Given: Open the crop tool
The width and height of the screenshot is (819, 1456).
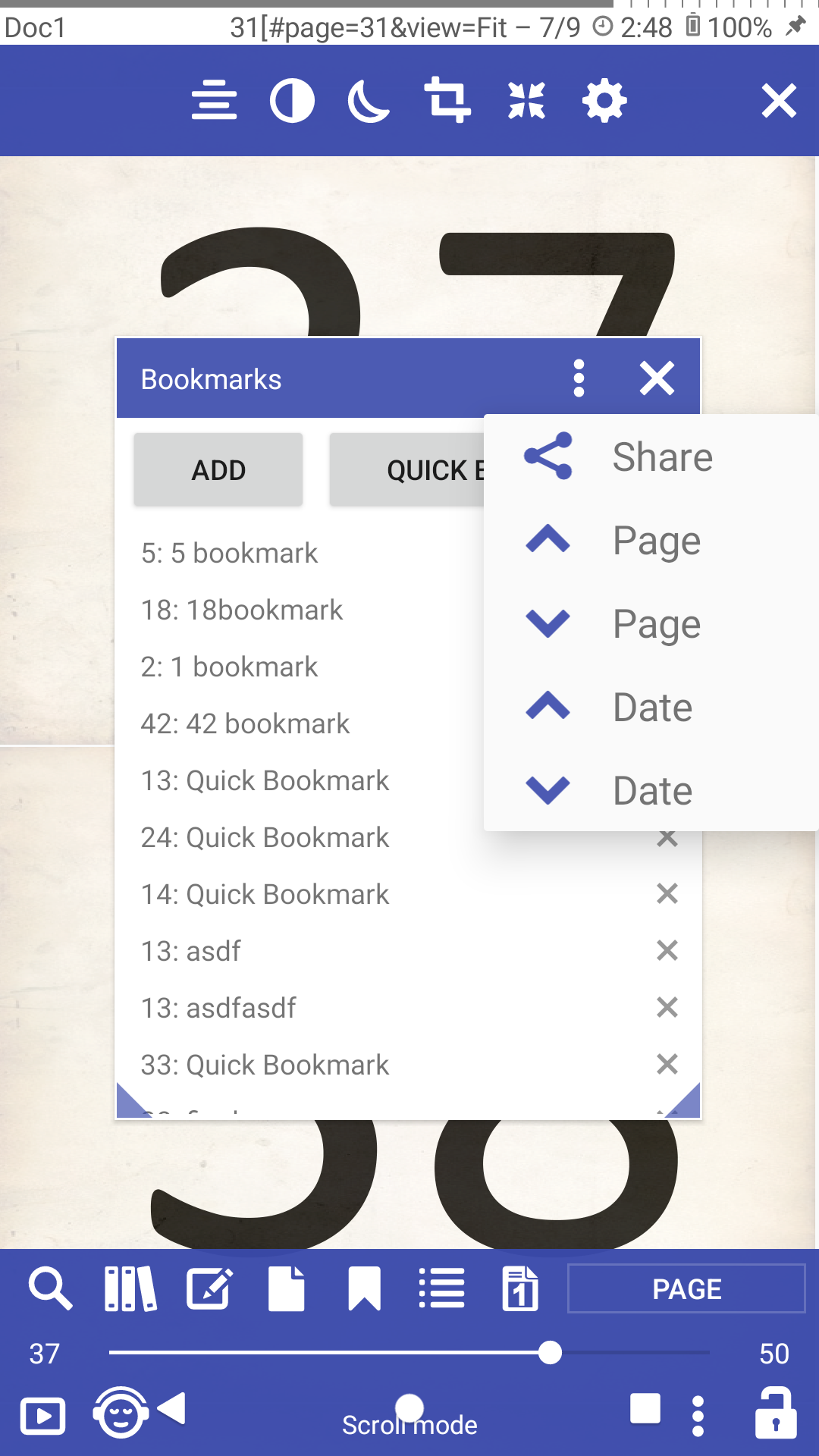Looking at the screenshot, I should tap(447, 101).
